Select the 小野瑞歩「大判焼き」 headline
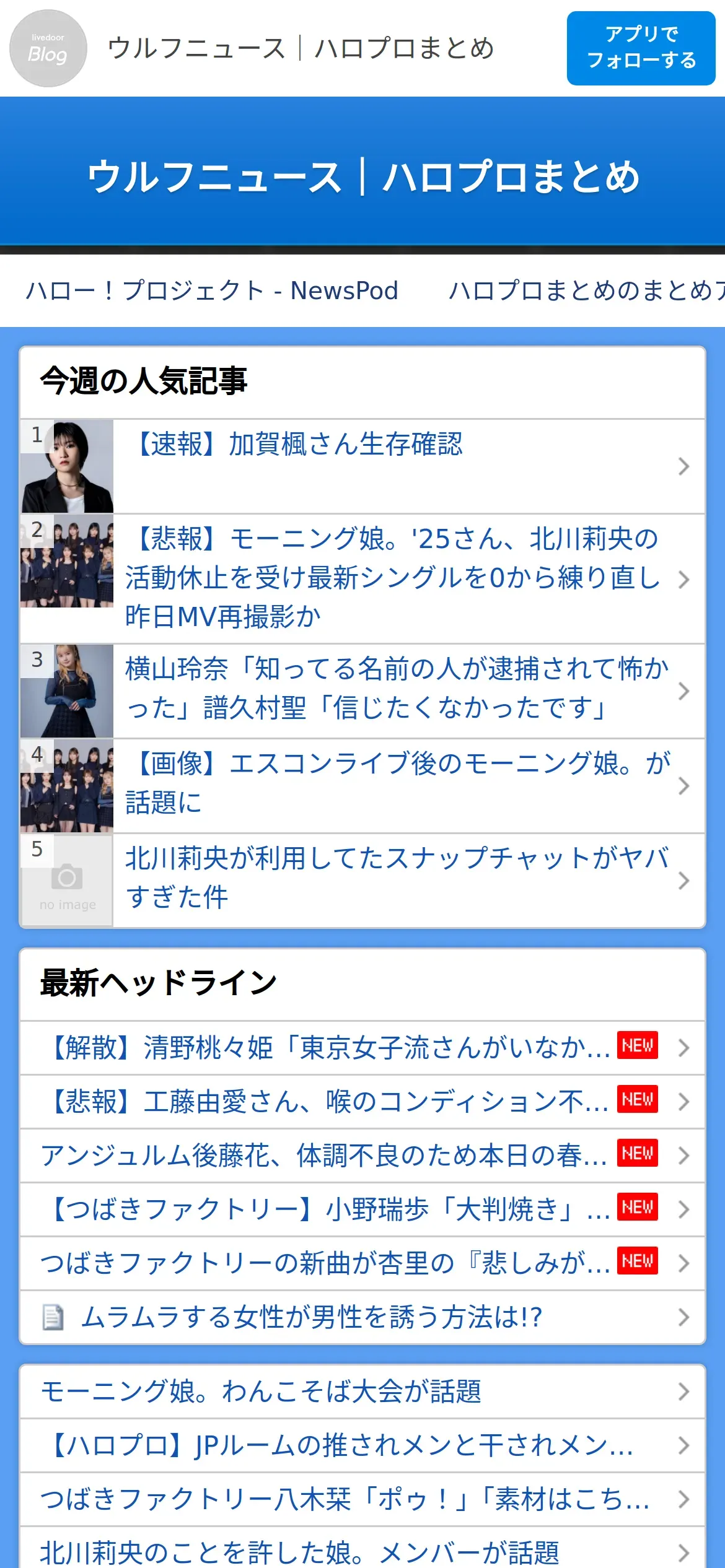The width and height of the screenshot is (725, 1568). tap(362, 1209)
